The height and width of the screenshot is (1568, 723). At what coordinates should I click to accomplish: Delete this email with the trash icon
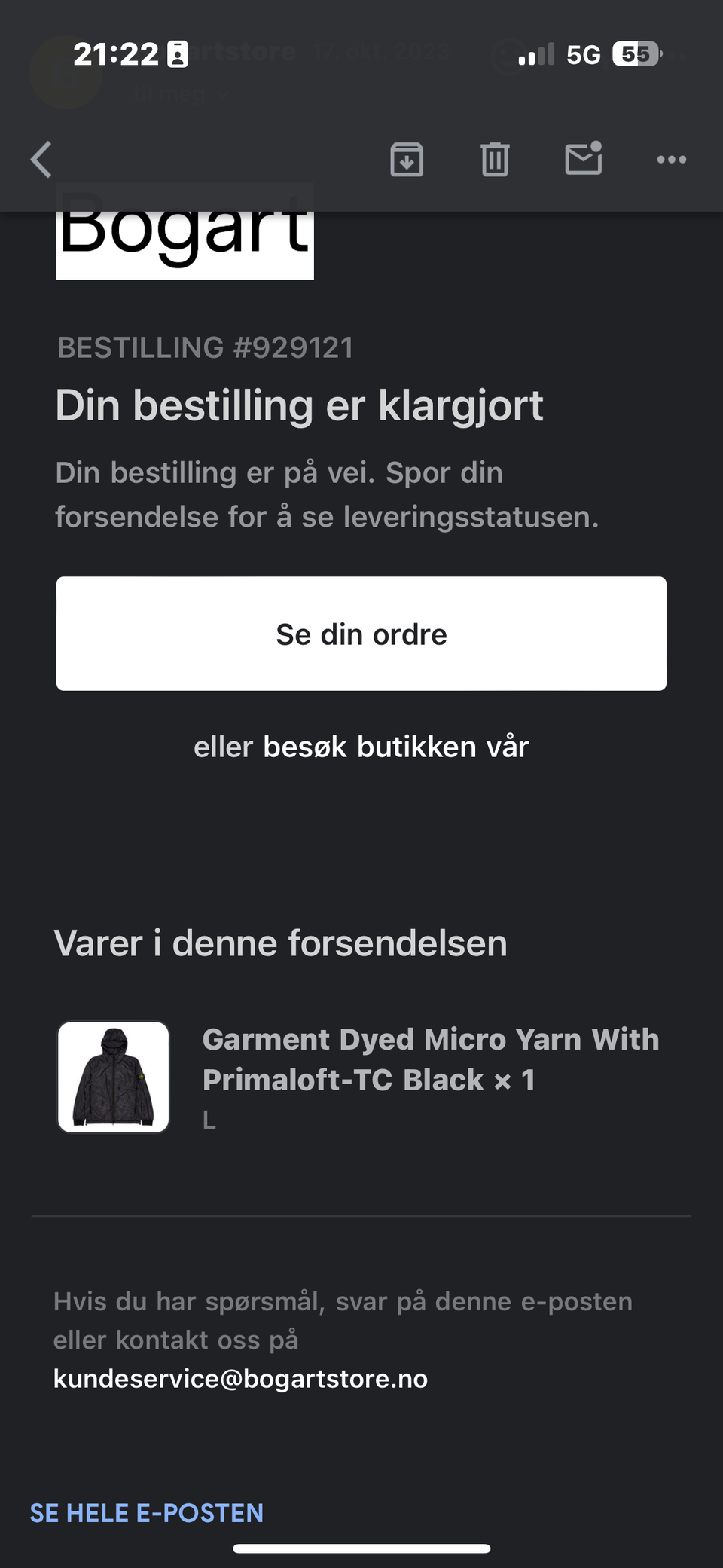[x=495, y=160]
